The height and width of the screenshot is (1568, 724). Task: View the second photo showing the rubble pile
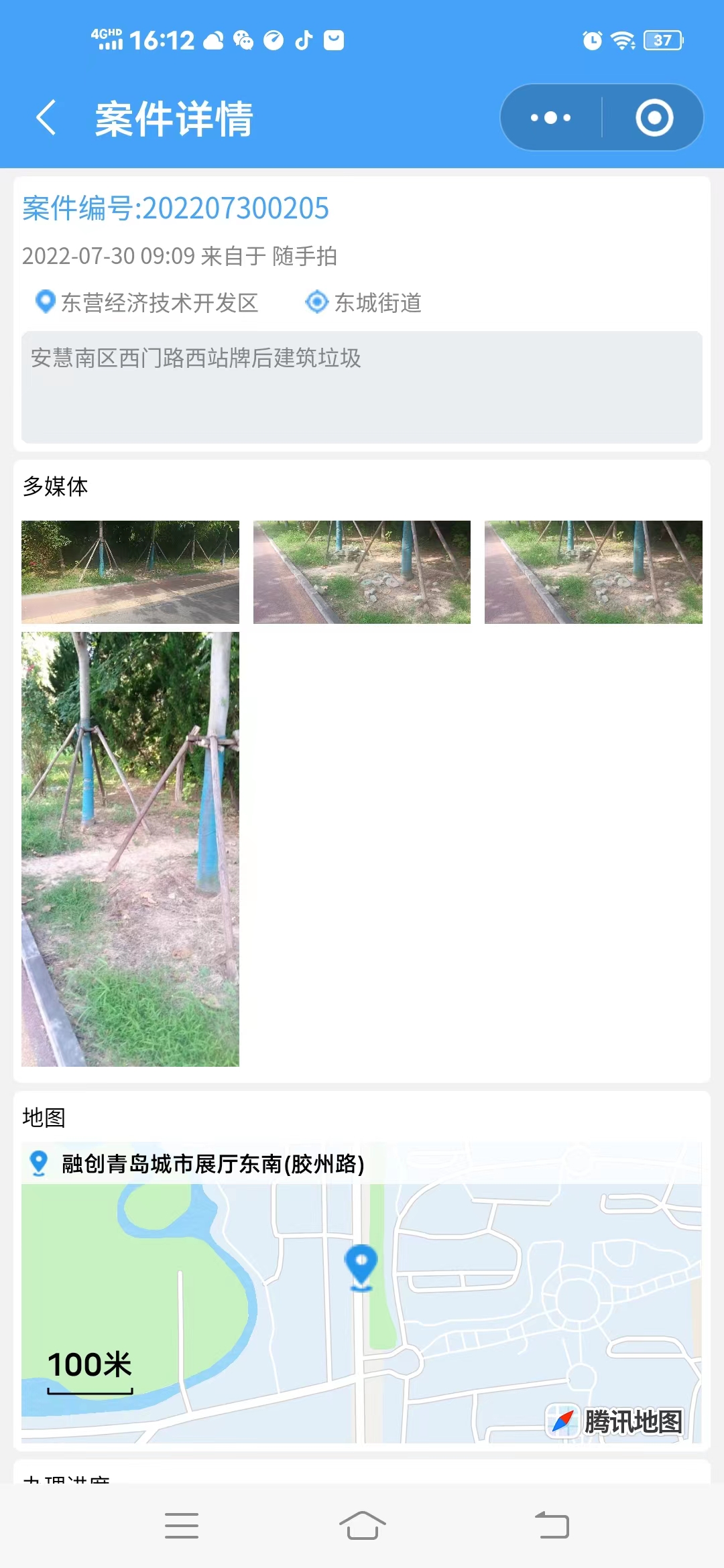tap(362, 572)
